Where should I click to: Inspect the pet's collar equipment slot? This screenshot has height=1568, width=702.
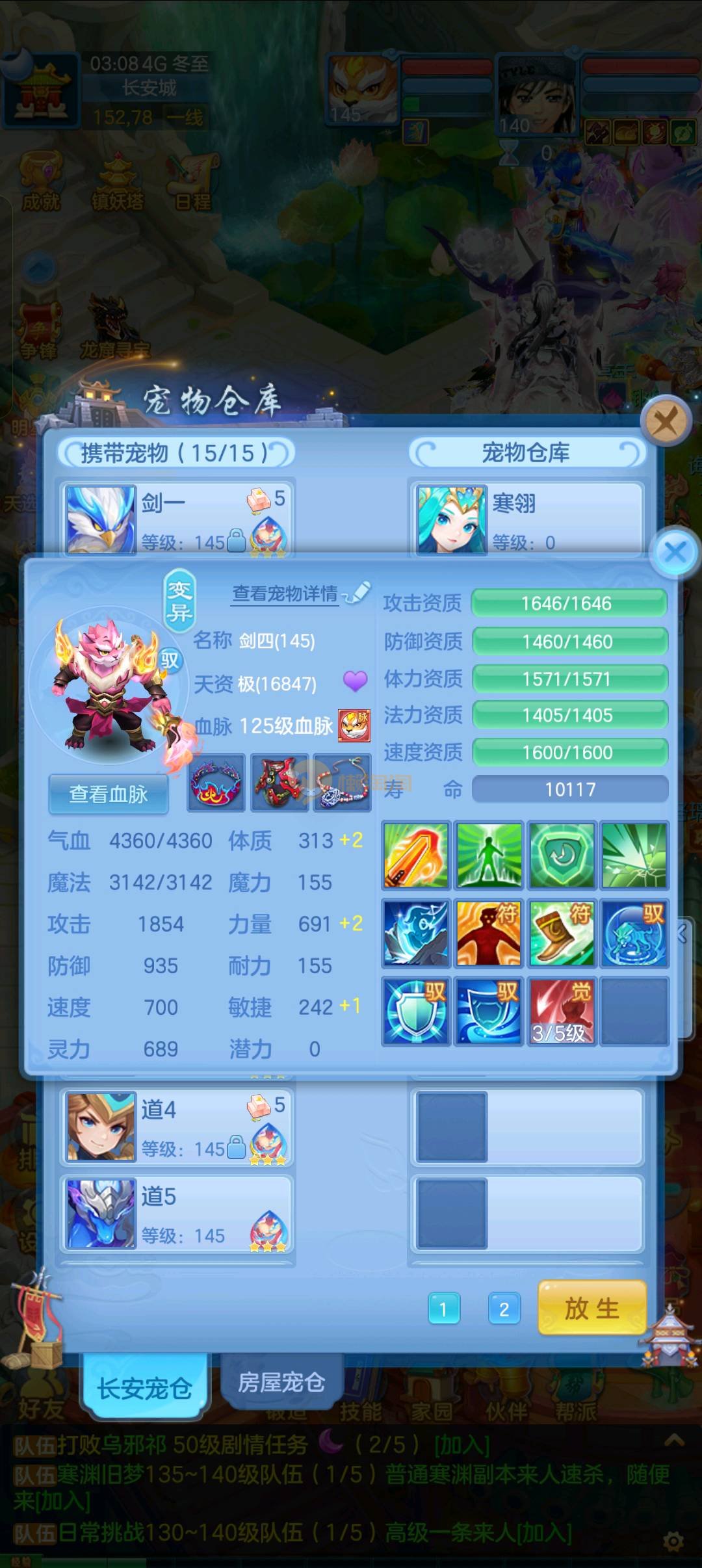point(216,783)
